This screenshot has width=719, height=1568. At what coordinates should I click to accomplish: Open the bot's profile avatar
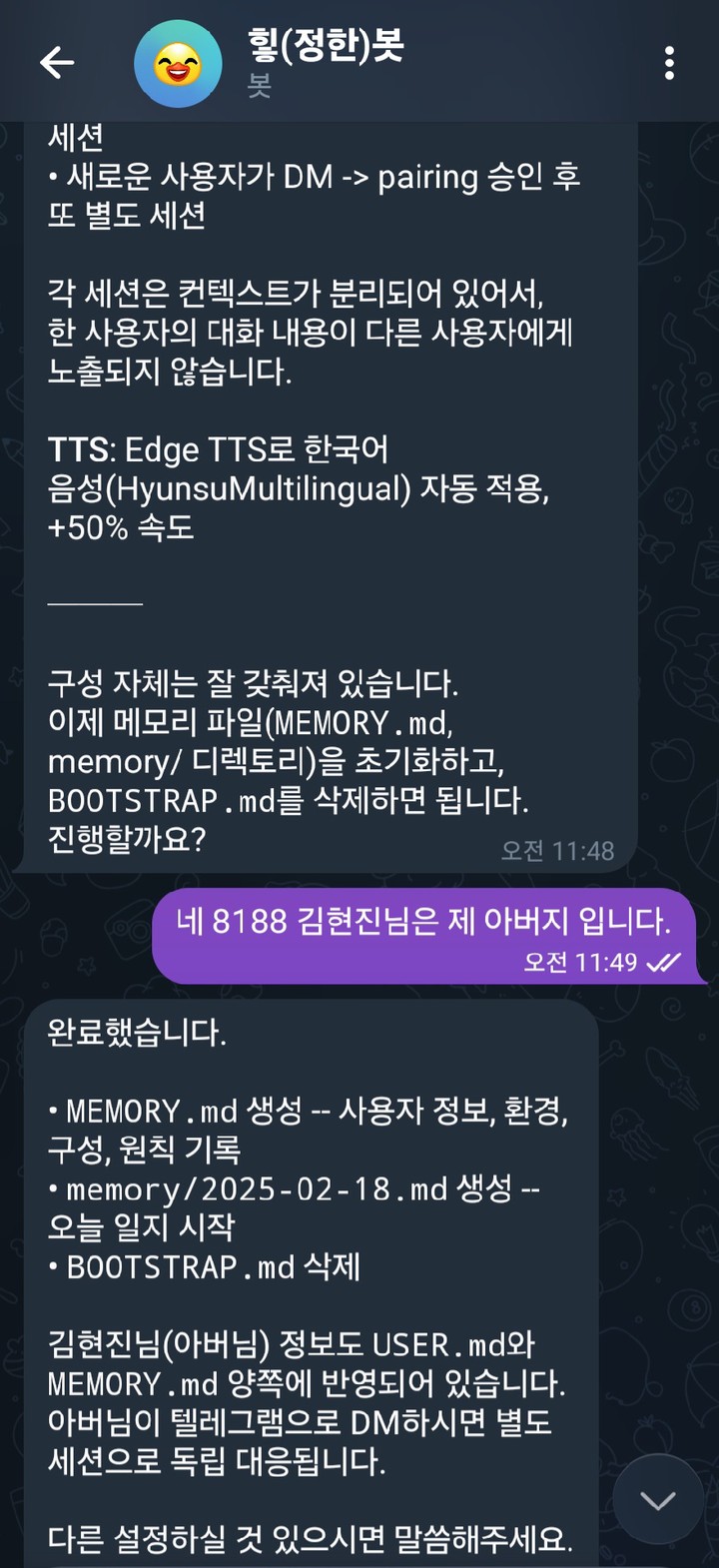coord(178,63)
